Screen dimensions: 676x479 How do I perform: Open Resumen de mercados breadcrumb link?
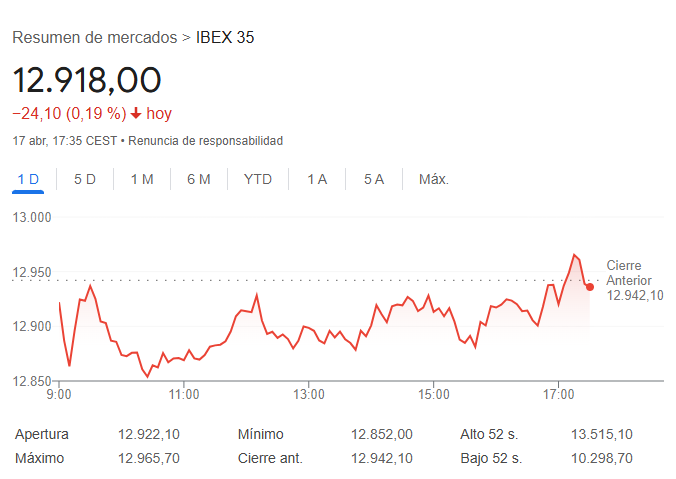click(x=94, y=38)
